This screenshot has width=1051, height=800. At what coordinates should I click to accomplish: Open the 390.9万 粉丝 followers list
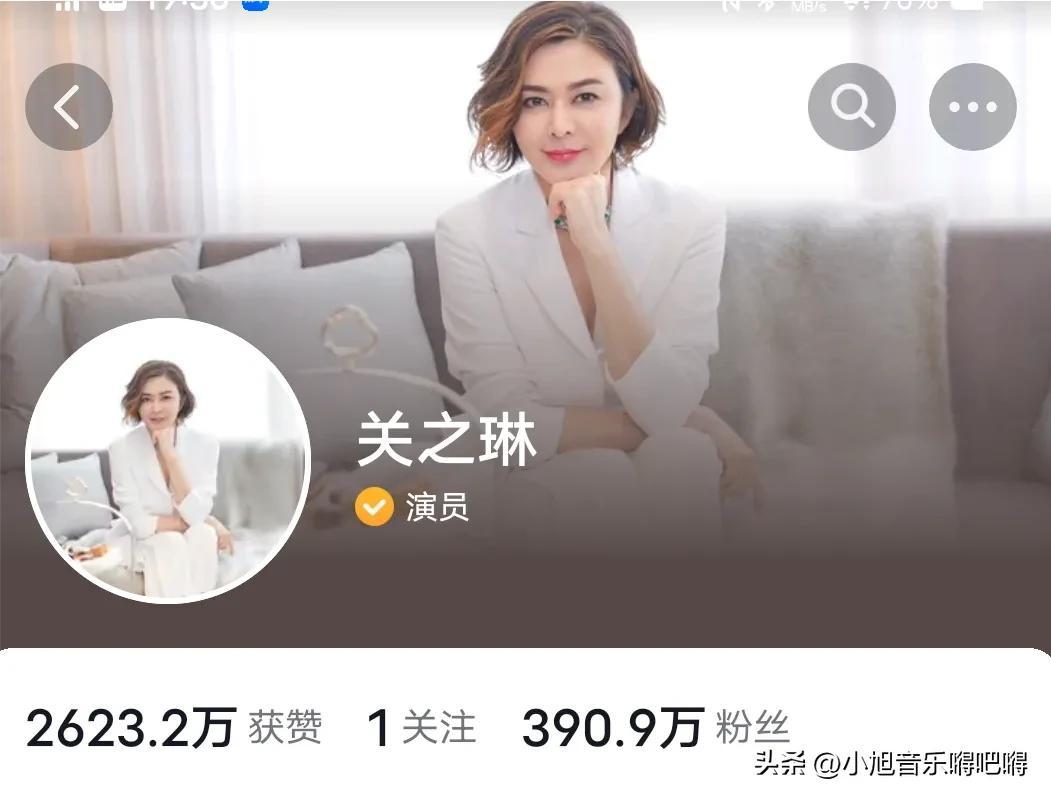click(655, 728)
